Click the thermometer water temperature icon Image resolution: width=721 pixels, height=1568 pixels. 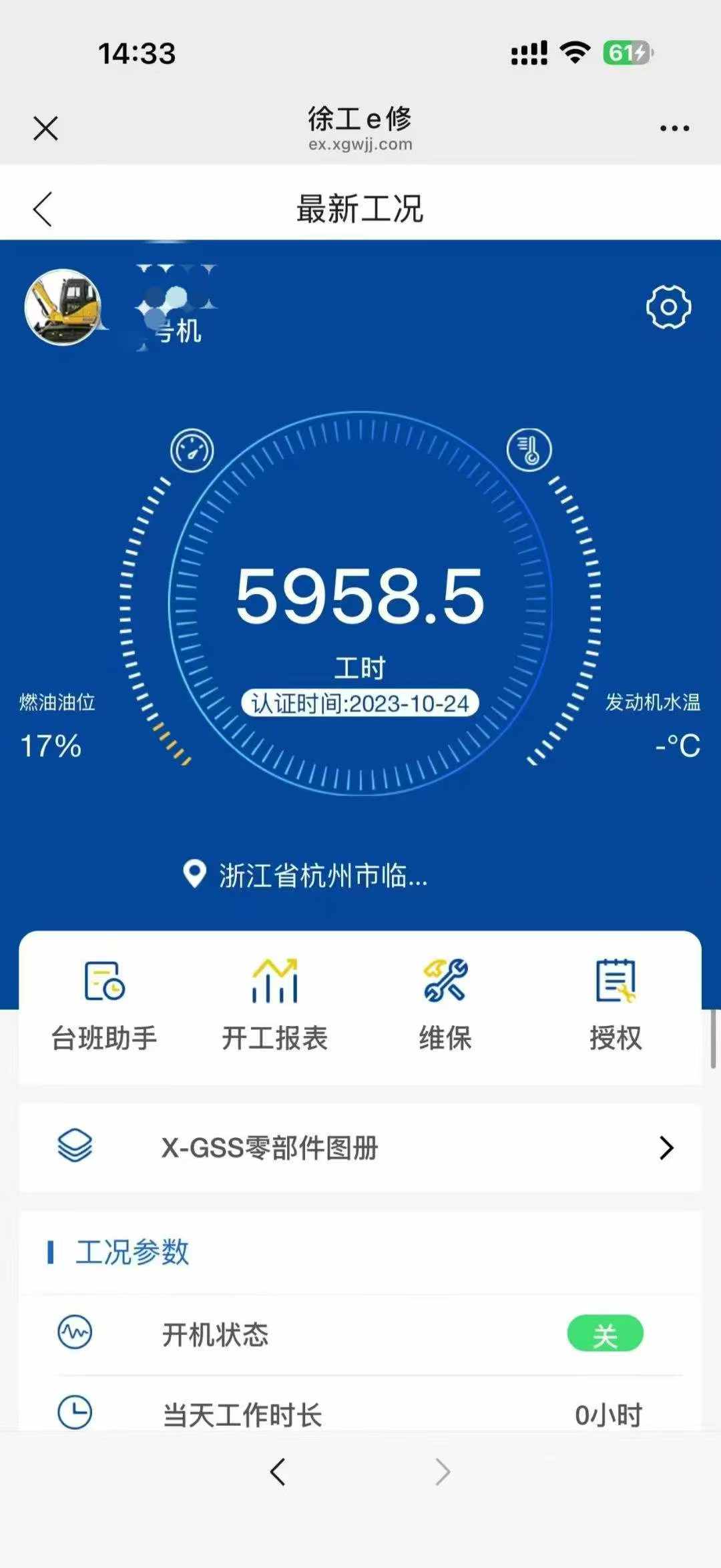pyautogui.click(x=529, y=451)
